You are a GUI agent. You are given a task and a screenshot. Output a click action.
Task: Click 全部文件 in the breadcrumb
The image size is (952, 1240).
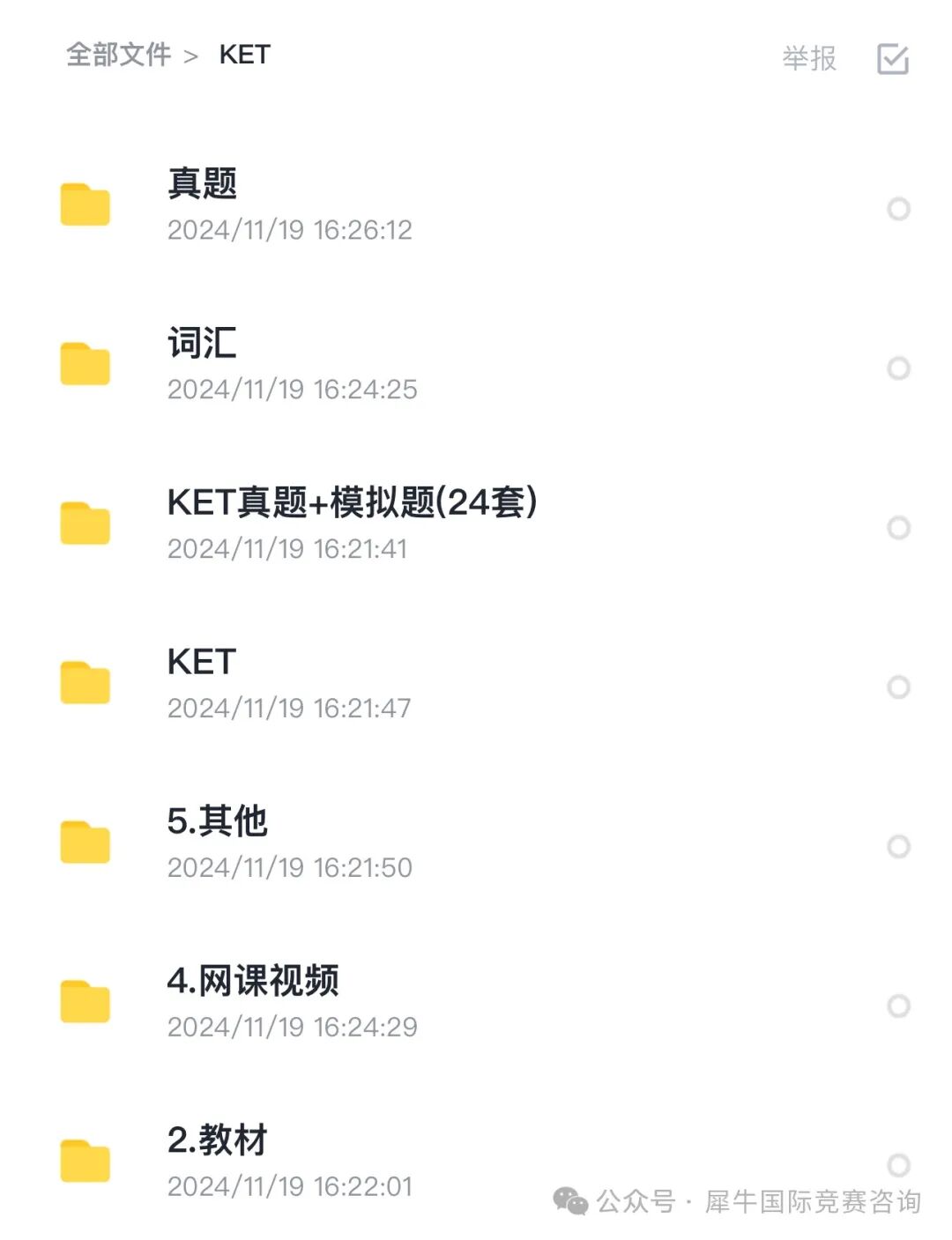tap(117, 56)
